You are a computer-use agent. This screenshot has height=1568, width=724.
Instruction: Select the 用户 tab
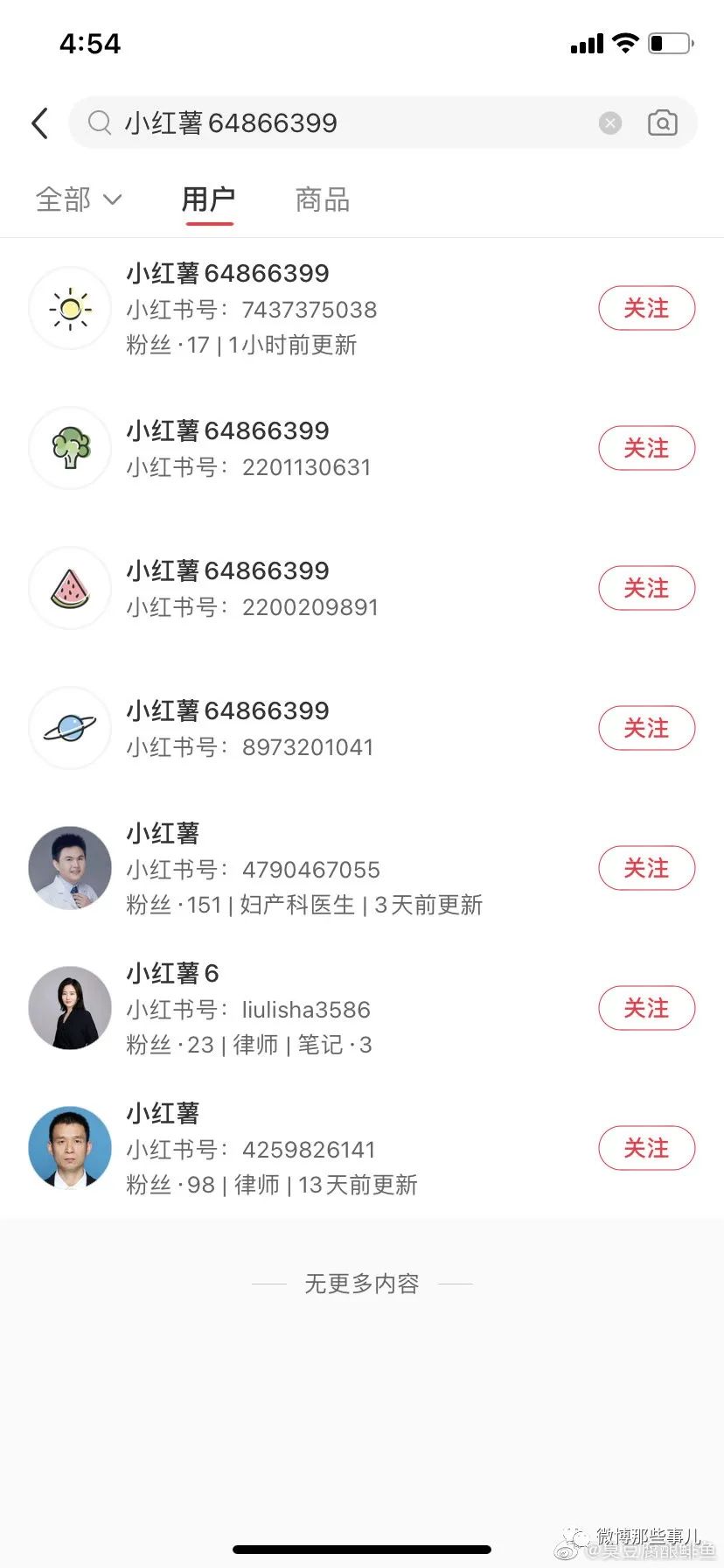[x=208, y=200]
